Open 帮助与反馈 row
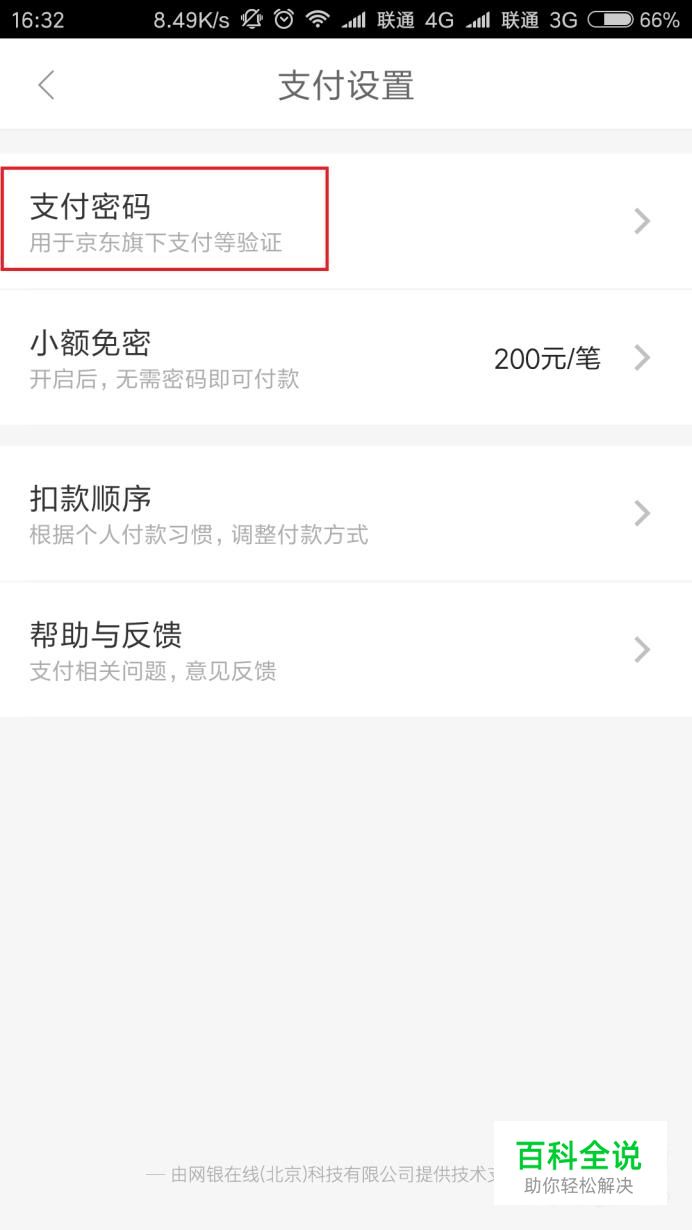The height and width of the screenshot is (1230, 692). (x=346, y=650)
